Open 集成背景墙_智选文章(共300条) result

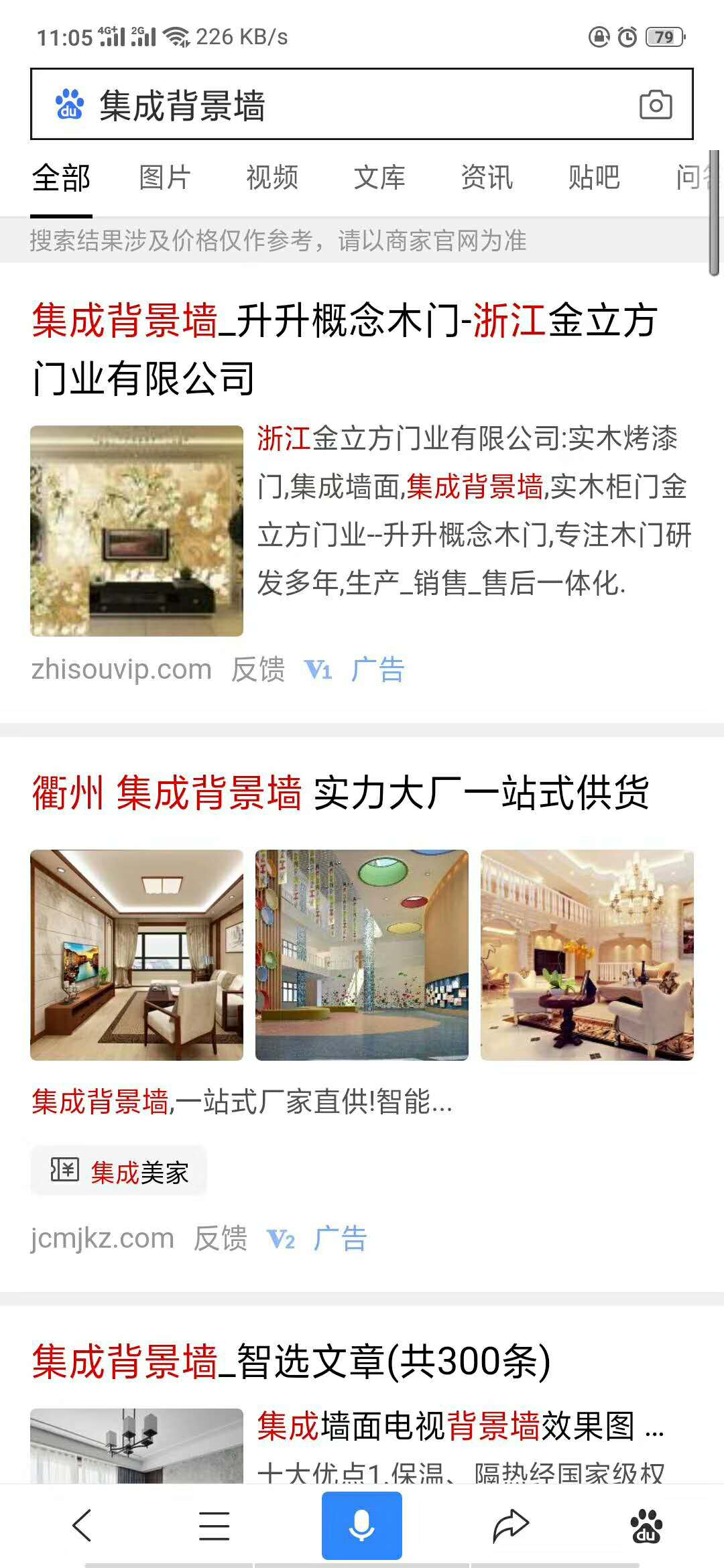coord(292,1362)
